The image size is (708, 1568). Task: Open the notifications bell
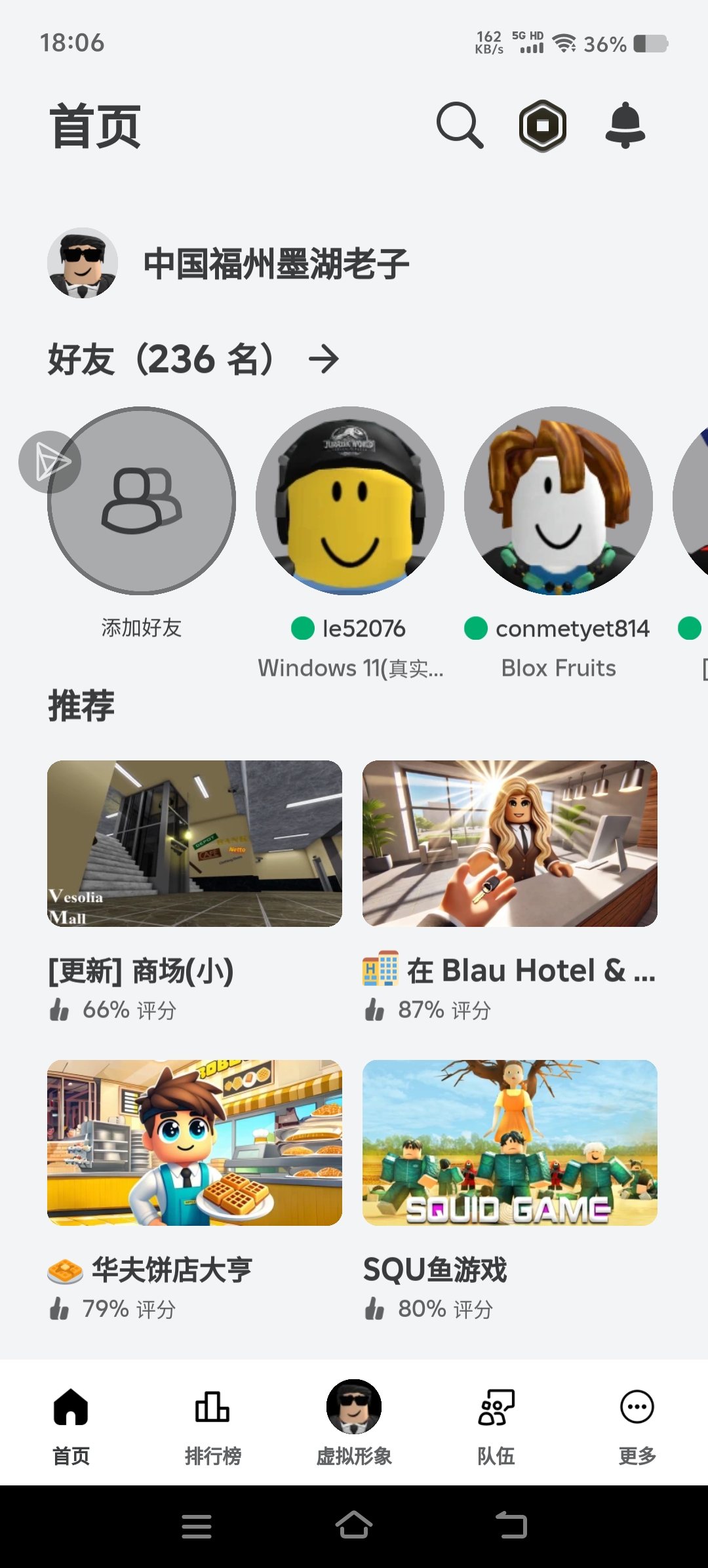point(624,125)
